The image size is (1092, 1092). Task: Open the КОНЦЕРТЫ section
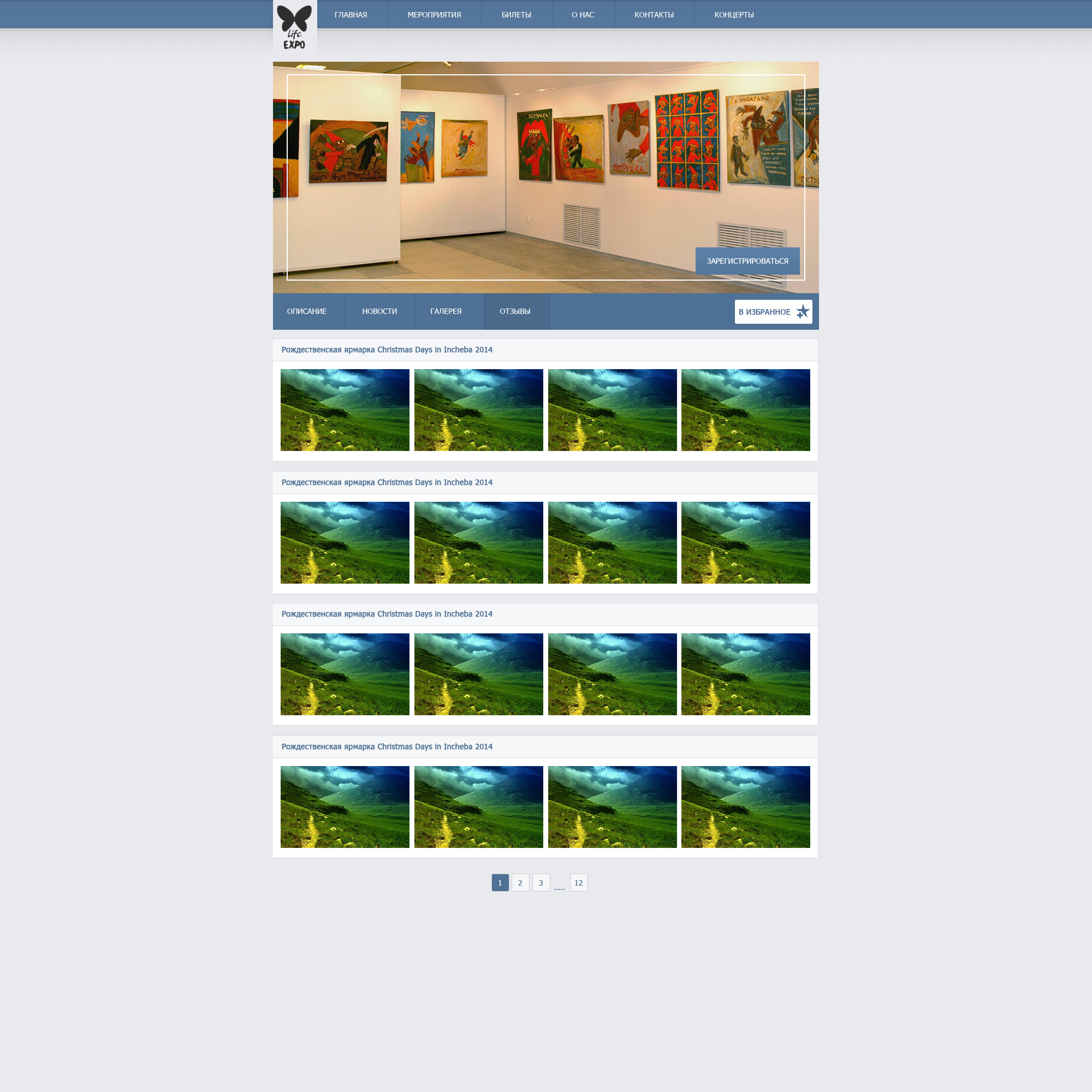[734, 15]
